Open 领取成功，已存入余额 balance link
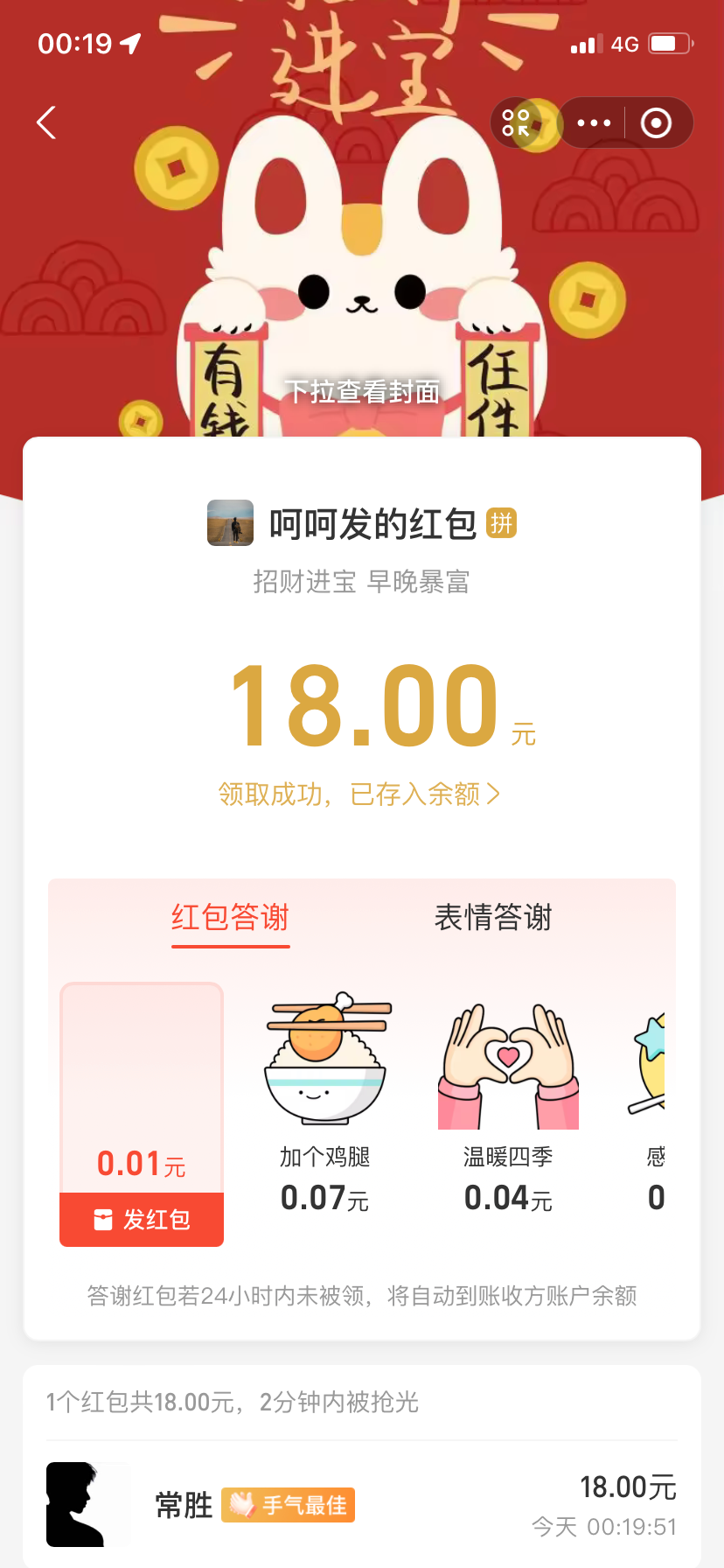Screen dimensions: 724x1568 pyautogui.click(x=359, y=794)
